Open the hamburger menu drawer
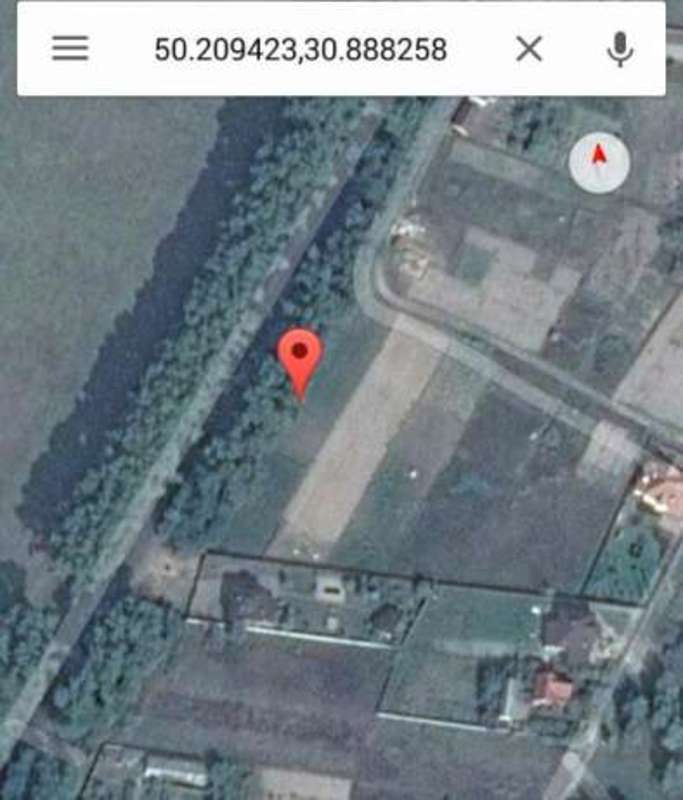 (x=70, y=48)
